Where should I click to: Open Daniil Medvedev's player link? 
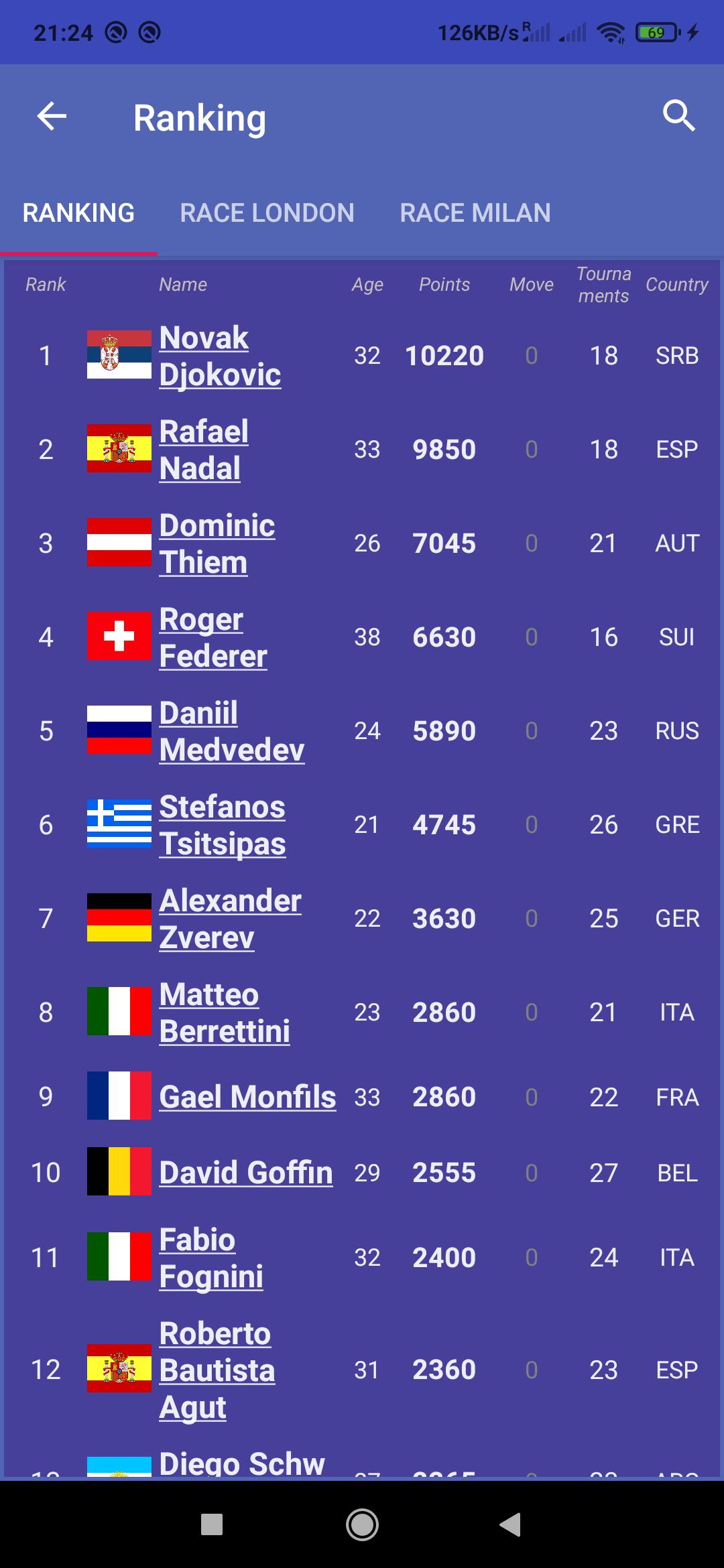pos(232,731)
